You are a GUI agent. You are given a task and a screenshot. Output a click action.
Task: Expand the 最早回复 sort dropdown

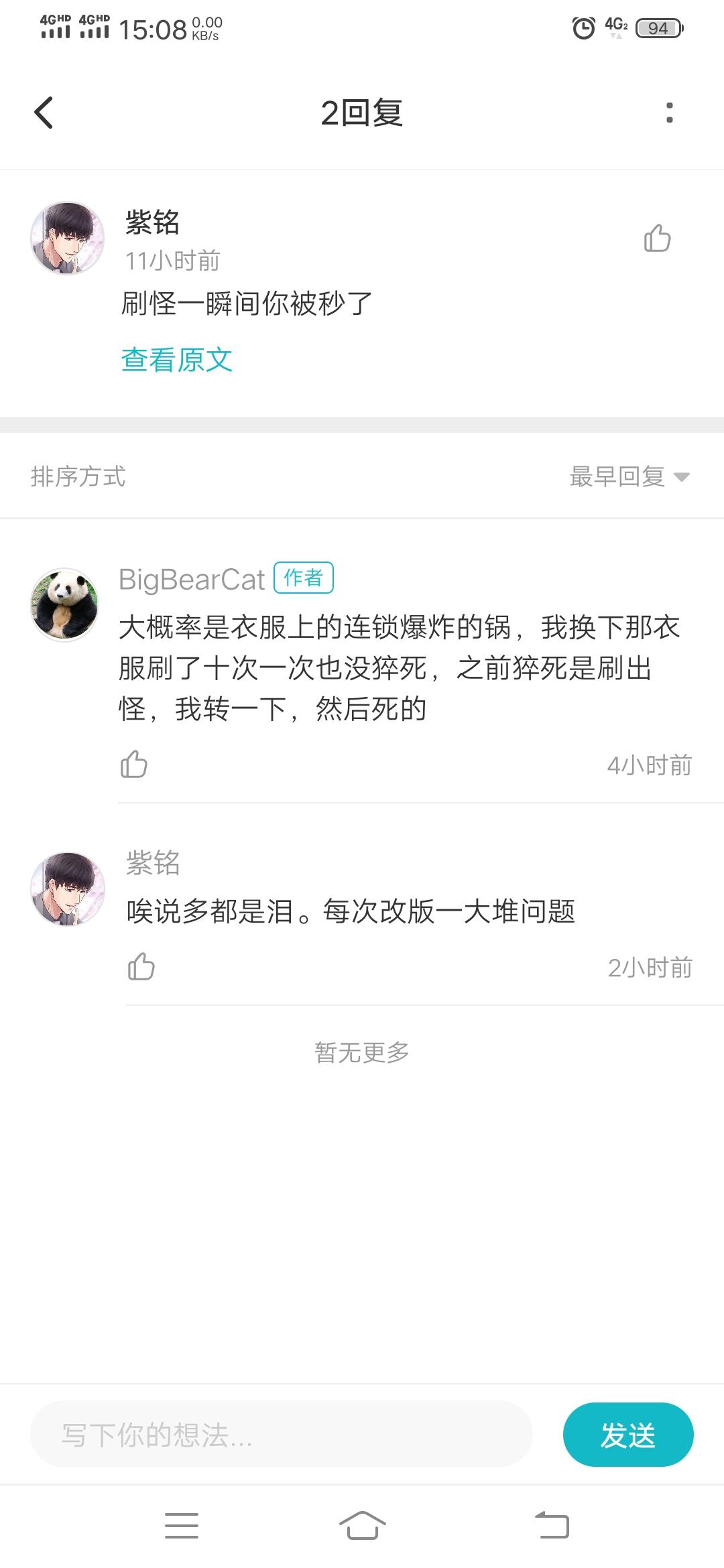629,477
